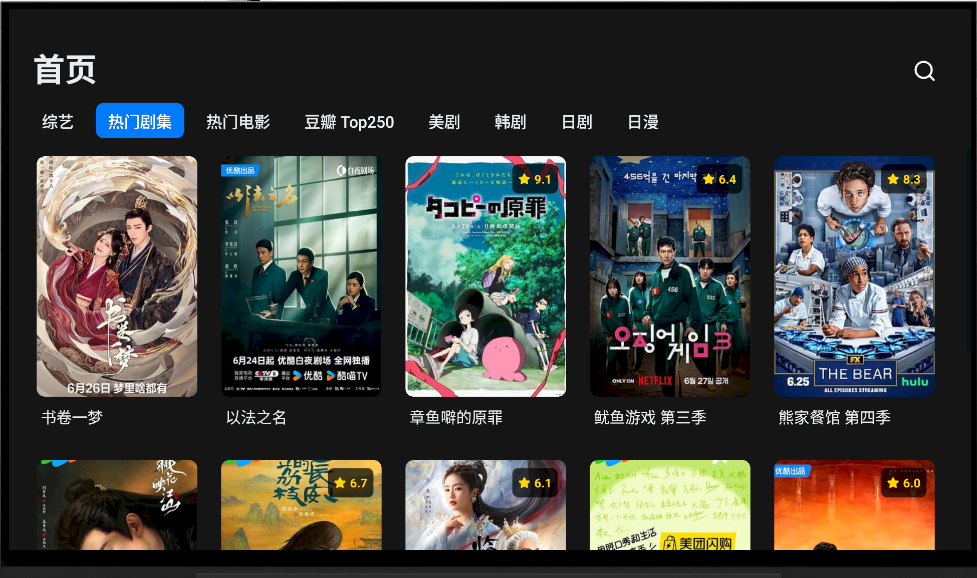Image resolution: width=977 pixels, height=578 pixels.
Task: Open the 书卷一梦 show card
Action: pyautogui.click(x=117, y=276)
